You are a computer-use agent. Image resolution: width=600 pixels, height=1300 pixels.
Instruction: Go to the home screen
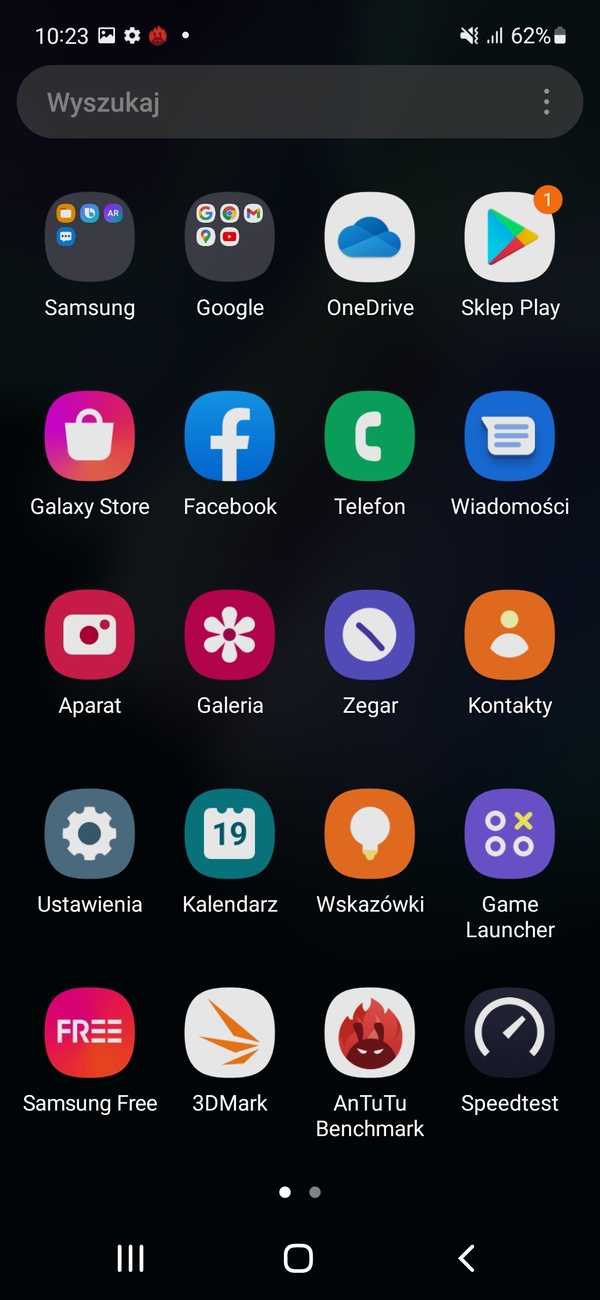click(x=298, y=1258)
